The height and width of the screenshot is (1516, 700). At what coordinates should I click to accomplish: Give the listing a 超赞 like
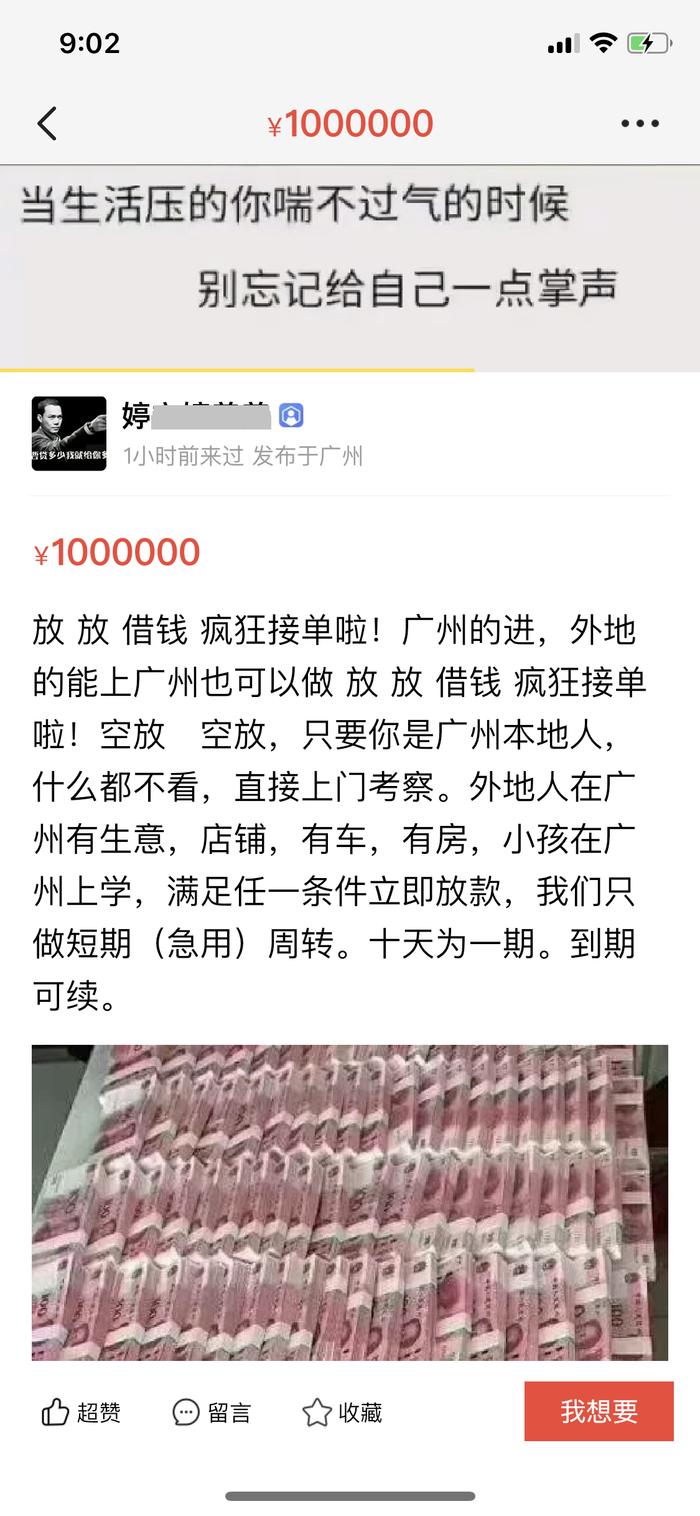[x=81, y=1412]
